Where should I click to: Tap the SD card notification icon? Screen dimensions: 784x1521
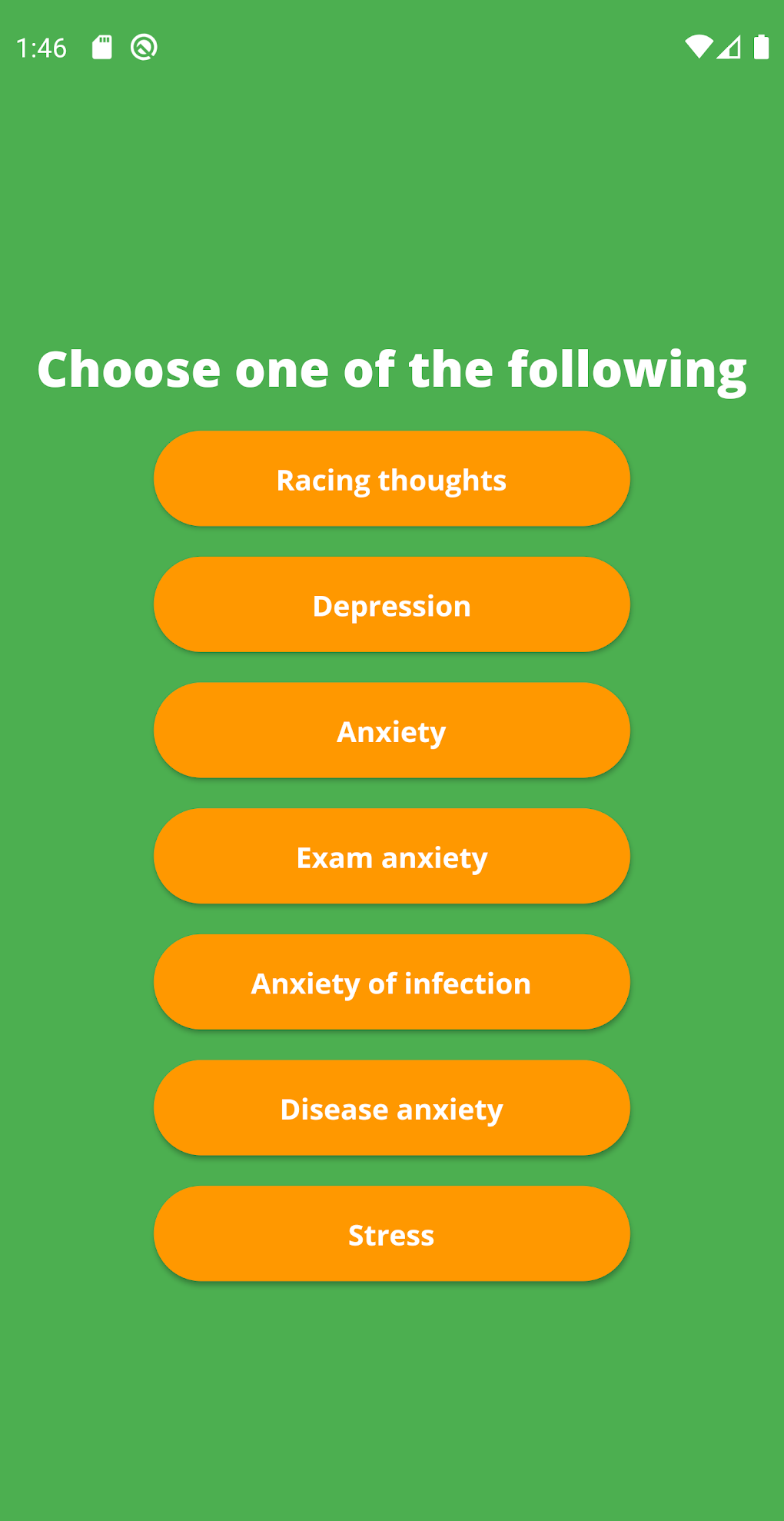click(x=101, y=46)
